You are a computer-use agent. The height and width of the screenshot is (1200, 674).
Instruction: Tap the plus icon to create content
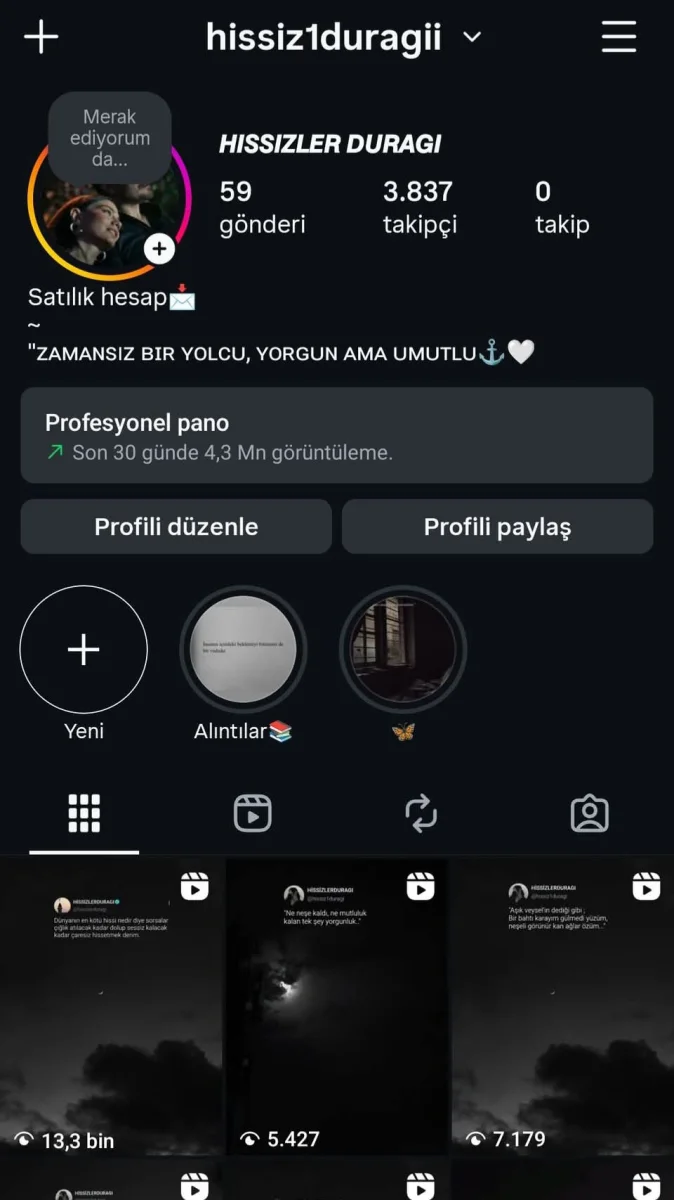point(41,37)
